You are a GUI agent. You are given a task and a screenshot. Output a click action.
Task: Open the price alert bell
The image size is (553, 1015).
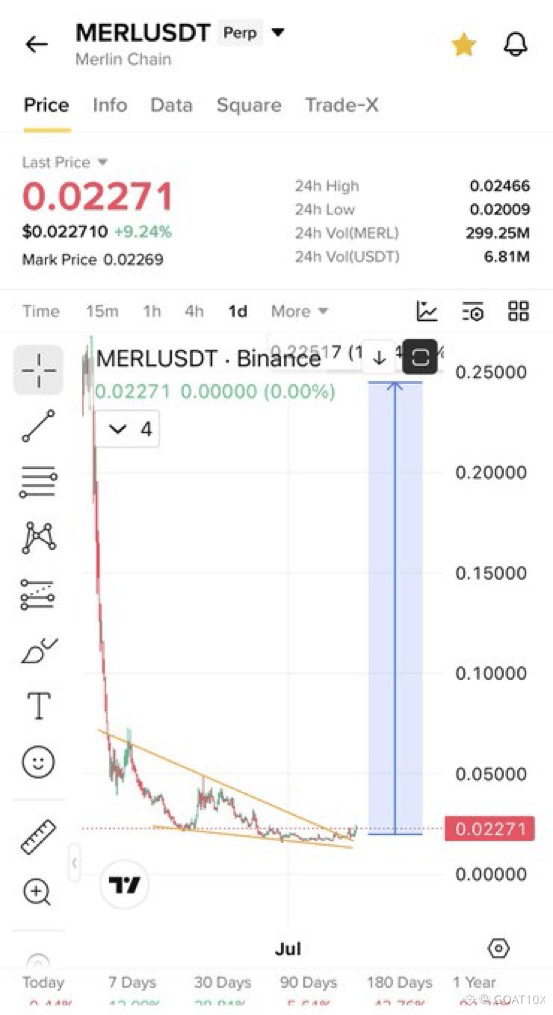click(x=515, y=45)
